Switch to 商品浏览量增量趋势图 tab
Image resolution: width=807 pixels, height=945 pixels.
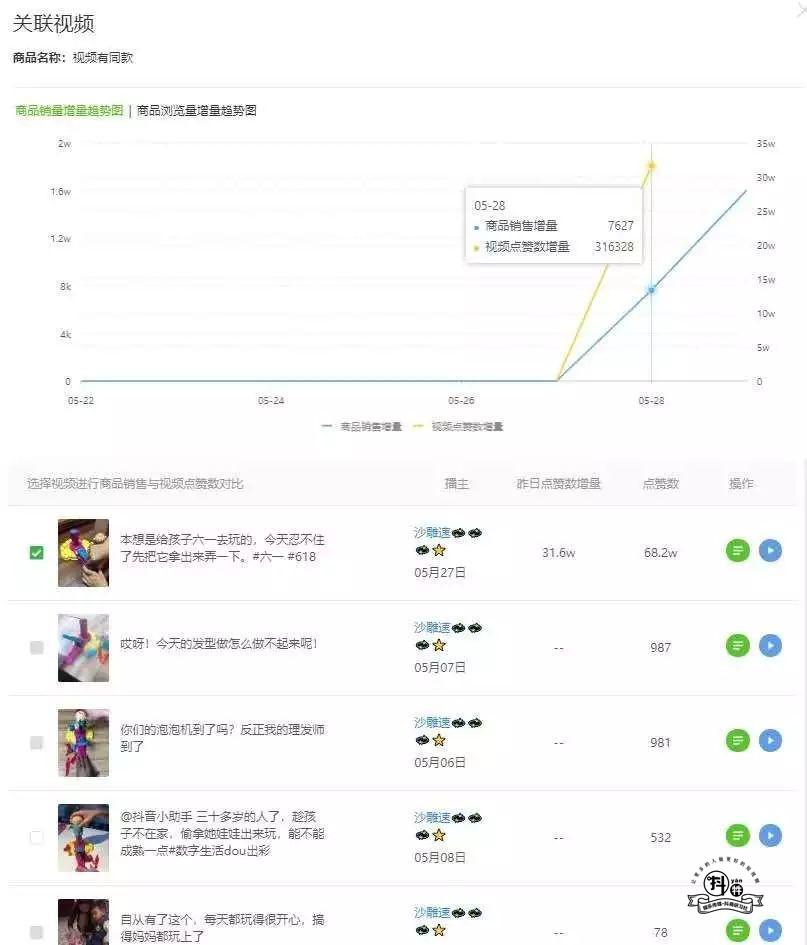tap(196, 111)
